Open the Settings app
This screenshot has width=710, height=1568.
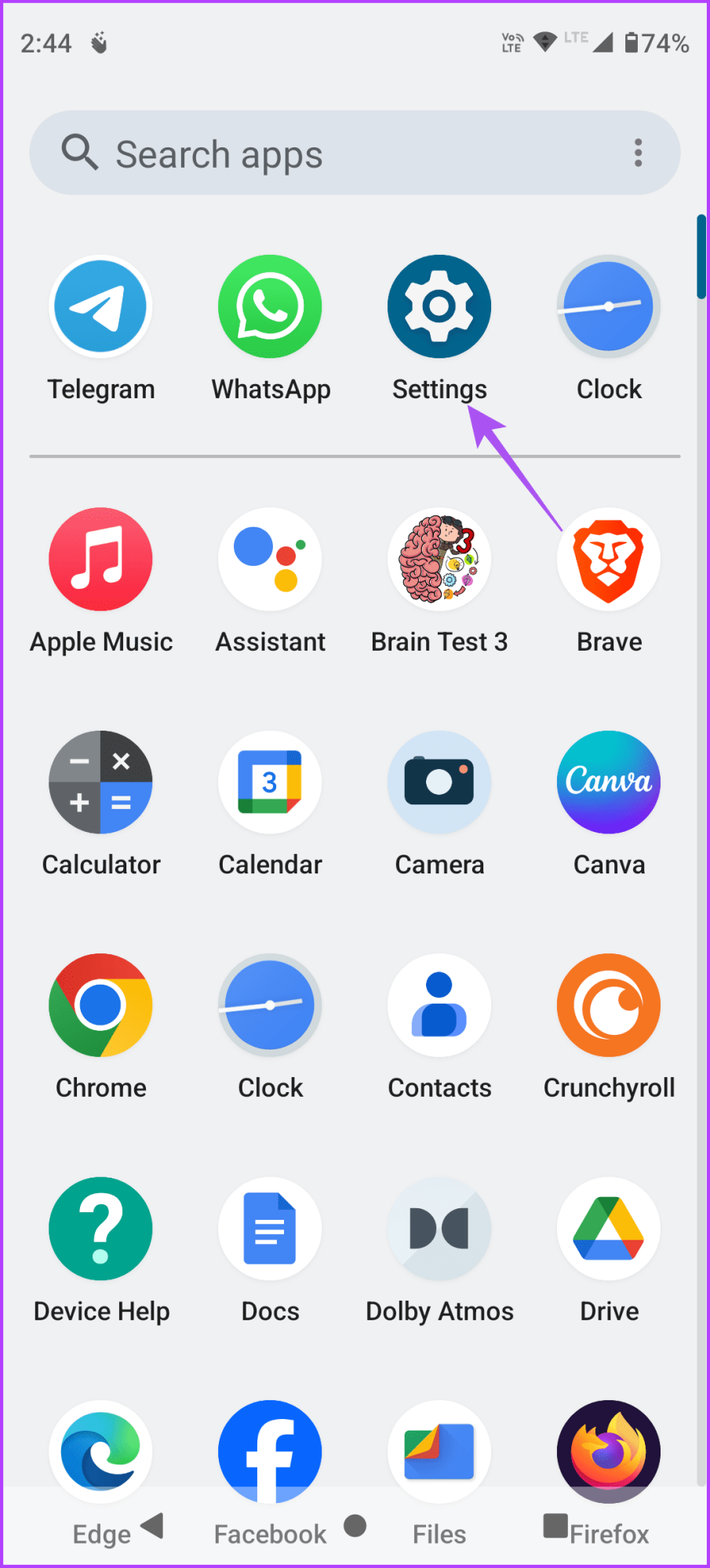pos(439,307)
